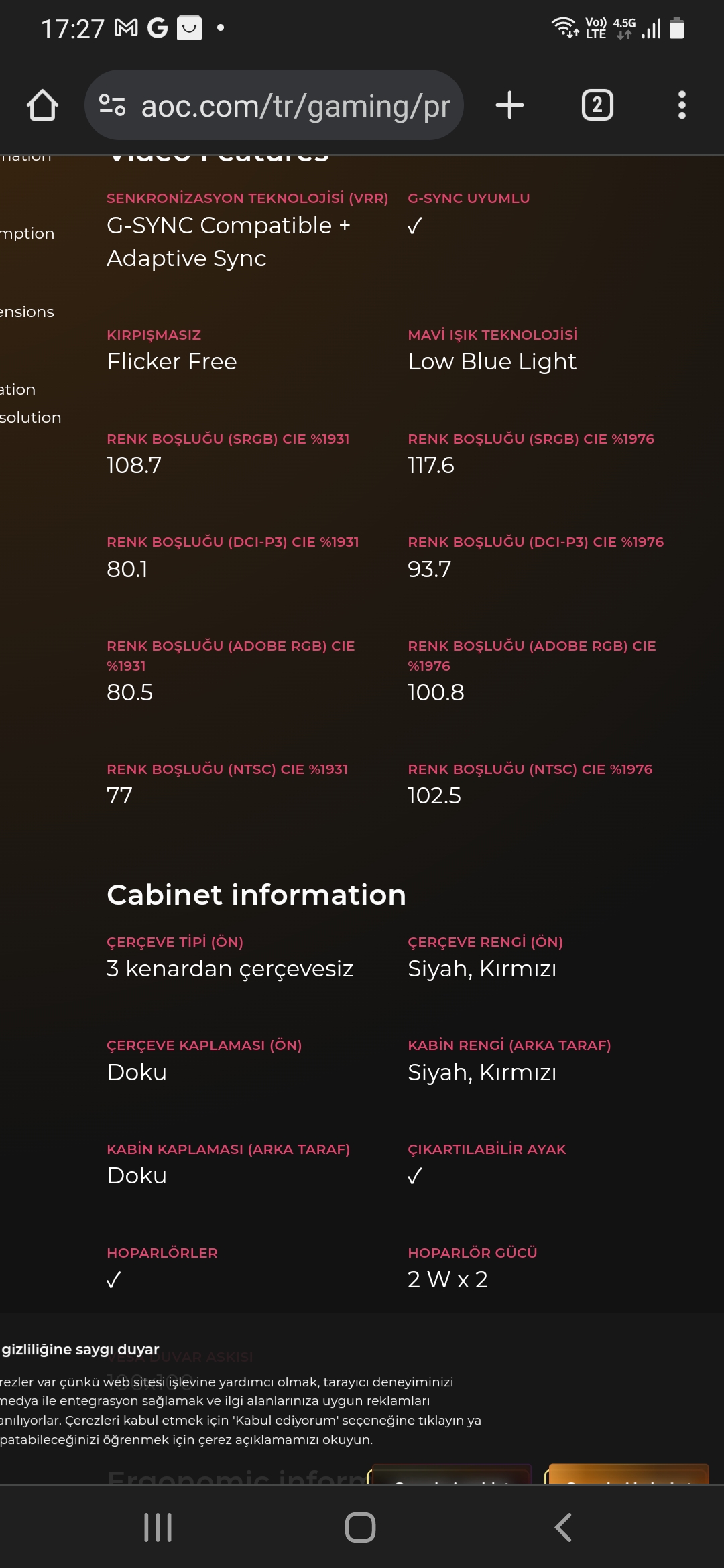Screen dimensions: 724x1568
Task: Tap the orange cookie consent button
Action: tap(628, 1474)
